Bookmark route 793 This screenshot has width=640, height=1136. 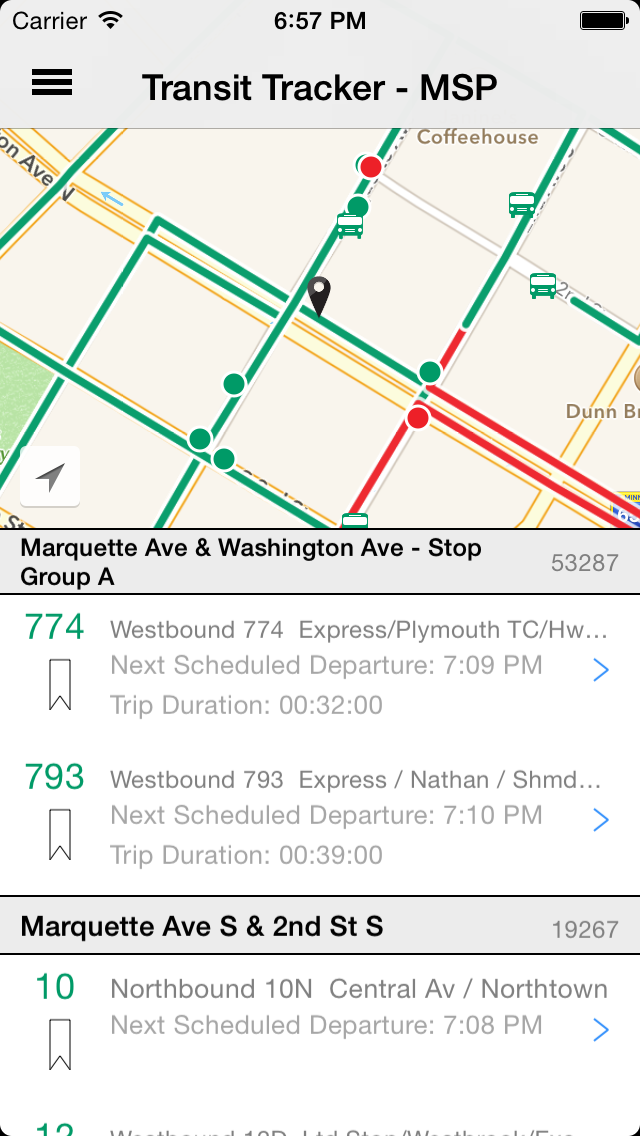59,835
